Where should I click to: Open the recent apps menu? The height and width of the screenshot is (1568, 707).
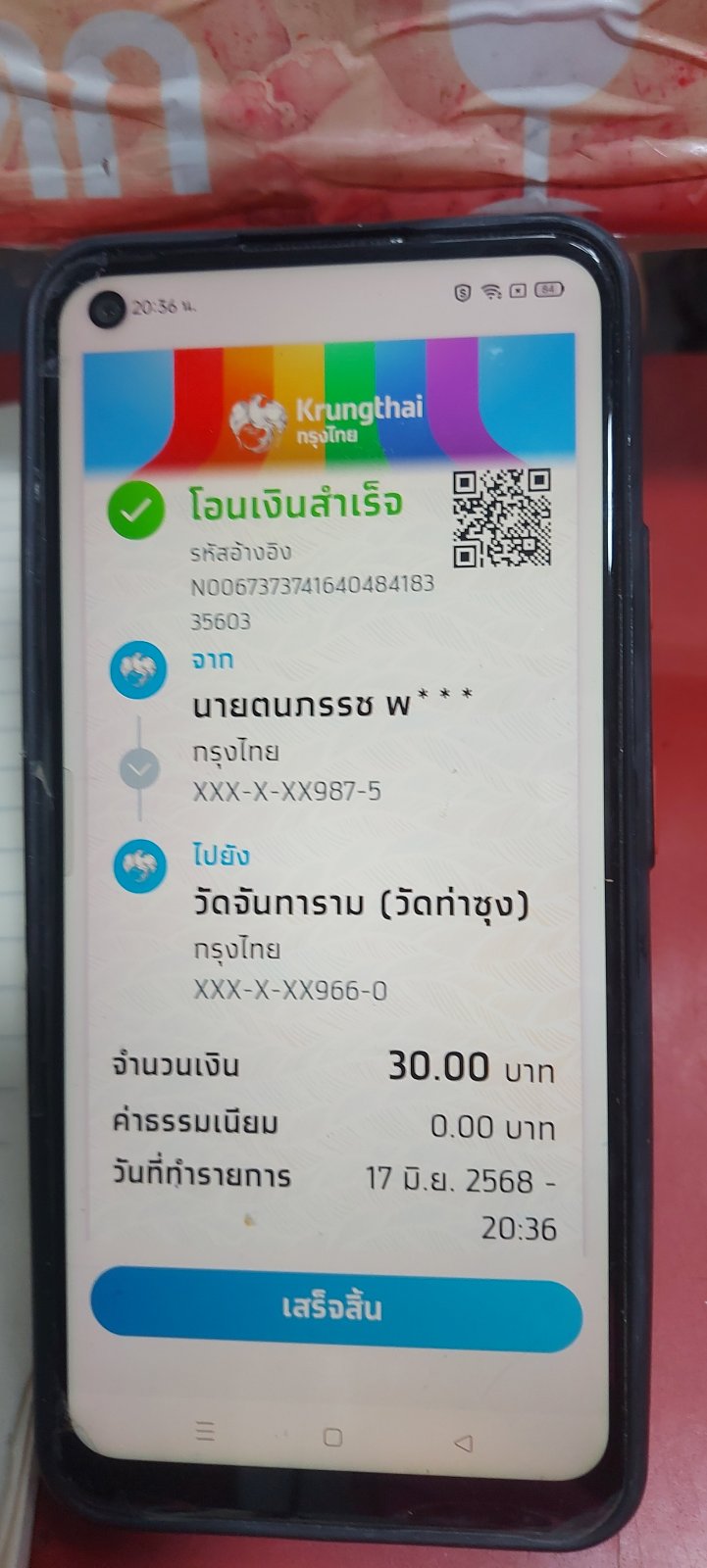coord(205,1432)
